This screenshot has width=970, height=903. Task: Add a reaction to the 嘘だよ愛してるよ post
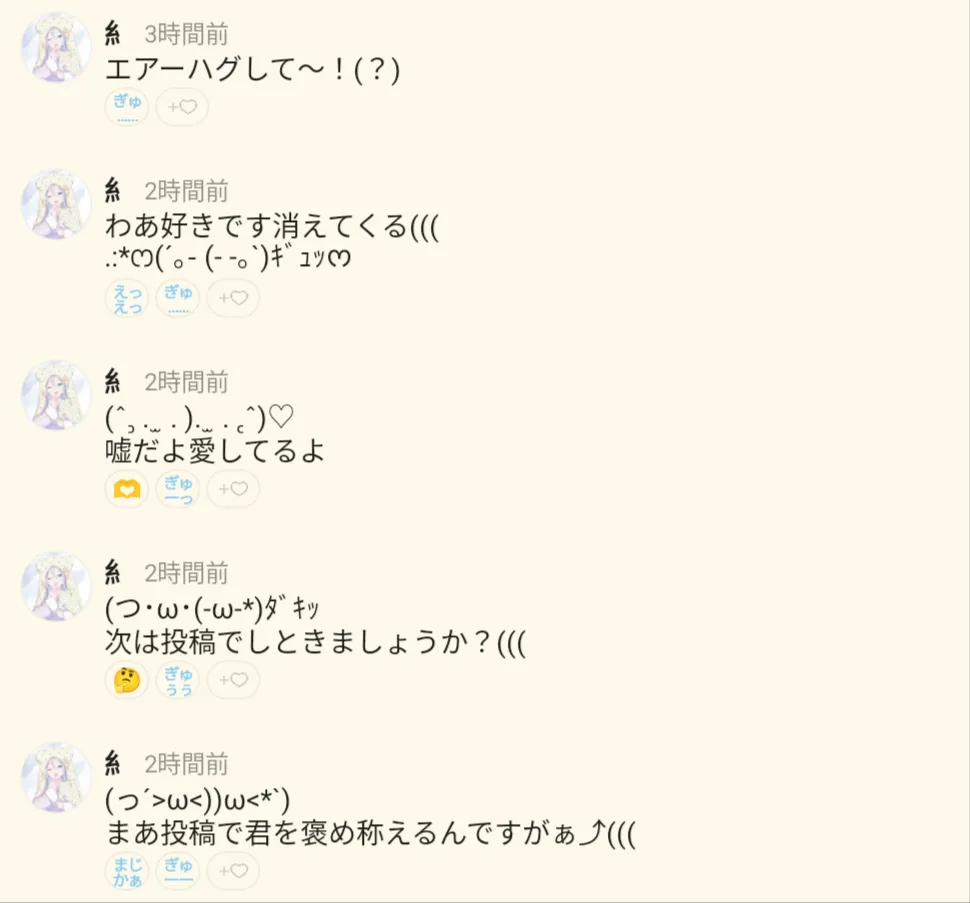(233, 489)
